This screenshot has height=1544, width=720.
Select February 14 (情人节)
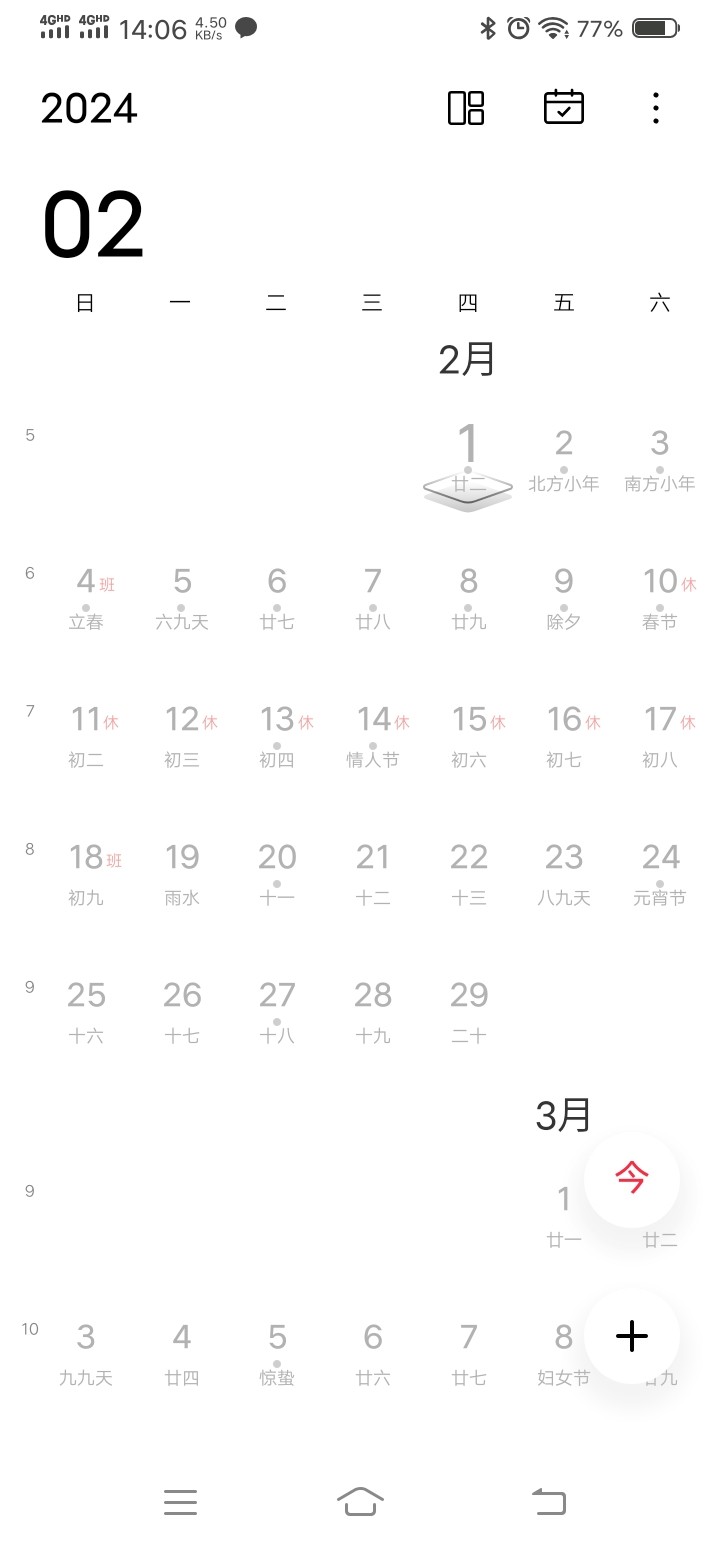373,733
